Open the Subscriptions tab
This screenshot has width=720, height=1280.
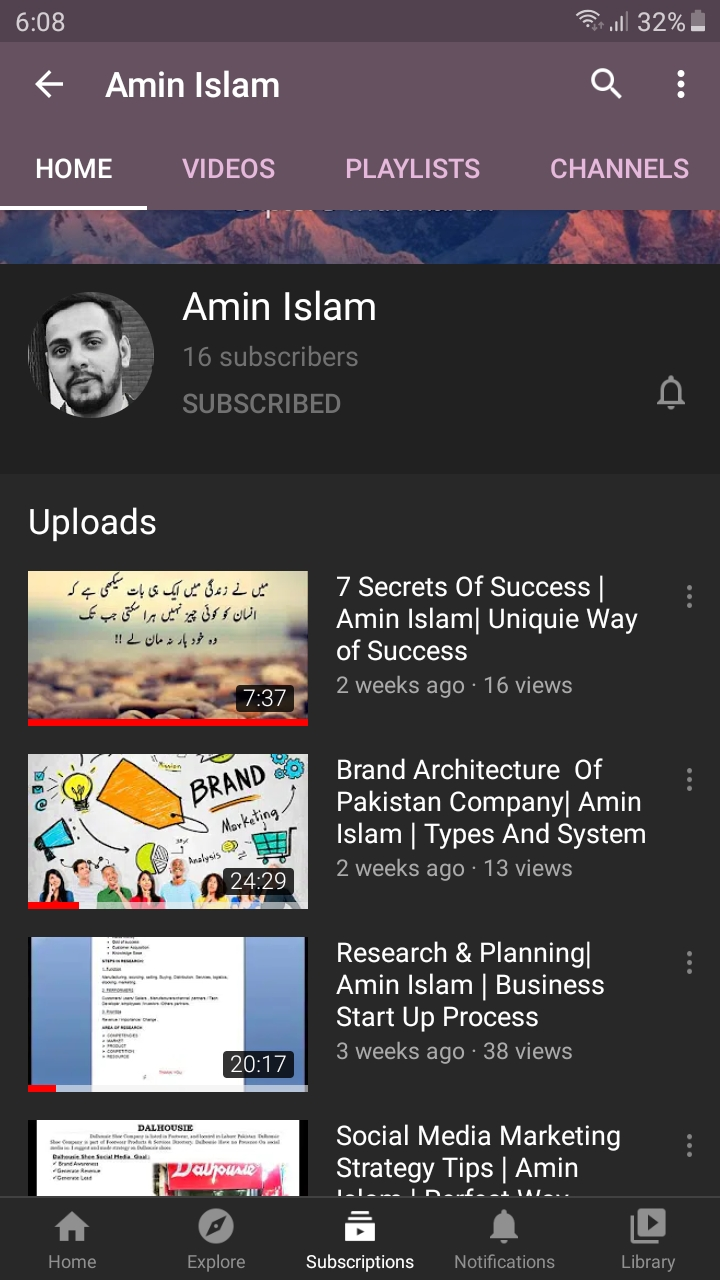(360, 1240)
